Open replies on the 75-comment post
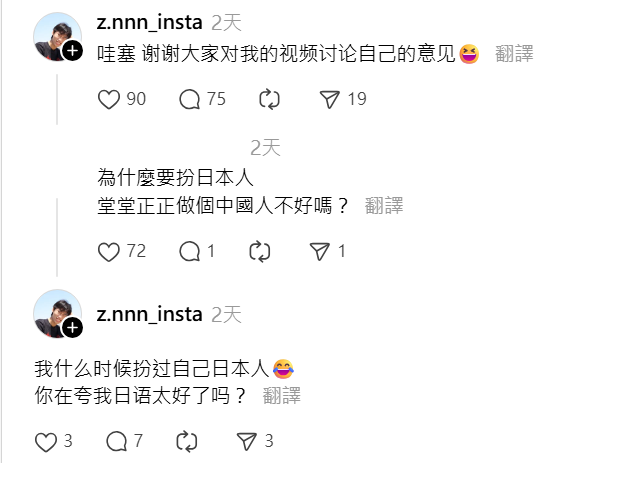Screen dimensions: 643x501 tap(190, 99)
